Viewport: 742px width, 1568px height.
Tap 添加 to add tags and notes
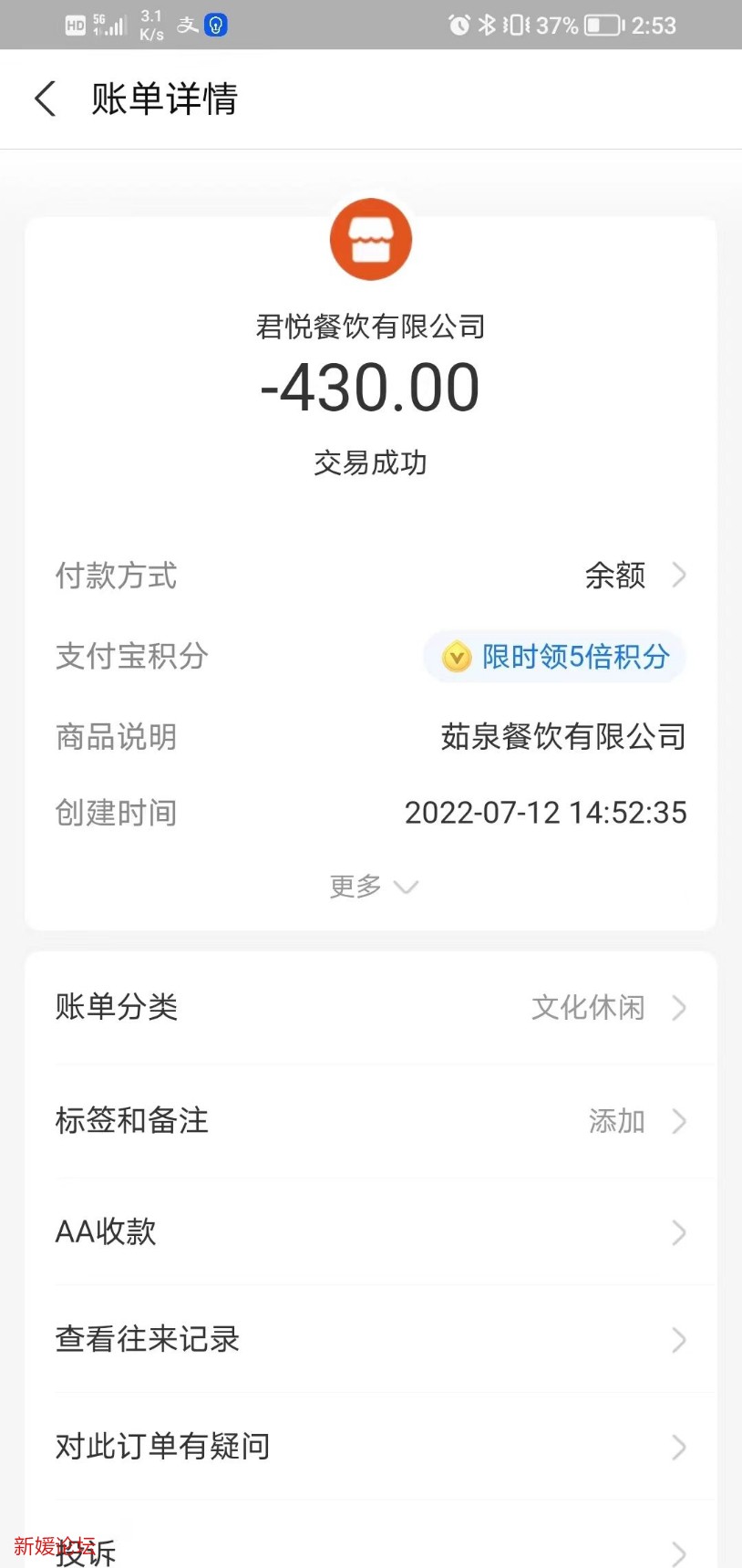coord(616,1122)
